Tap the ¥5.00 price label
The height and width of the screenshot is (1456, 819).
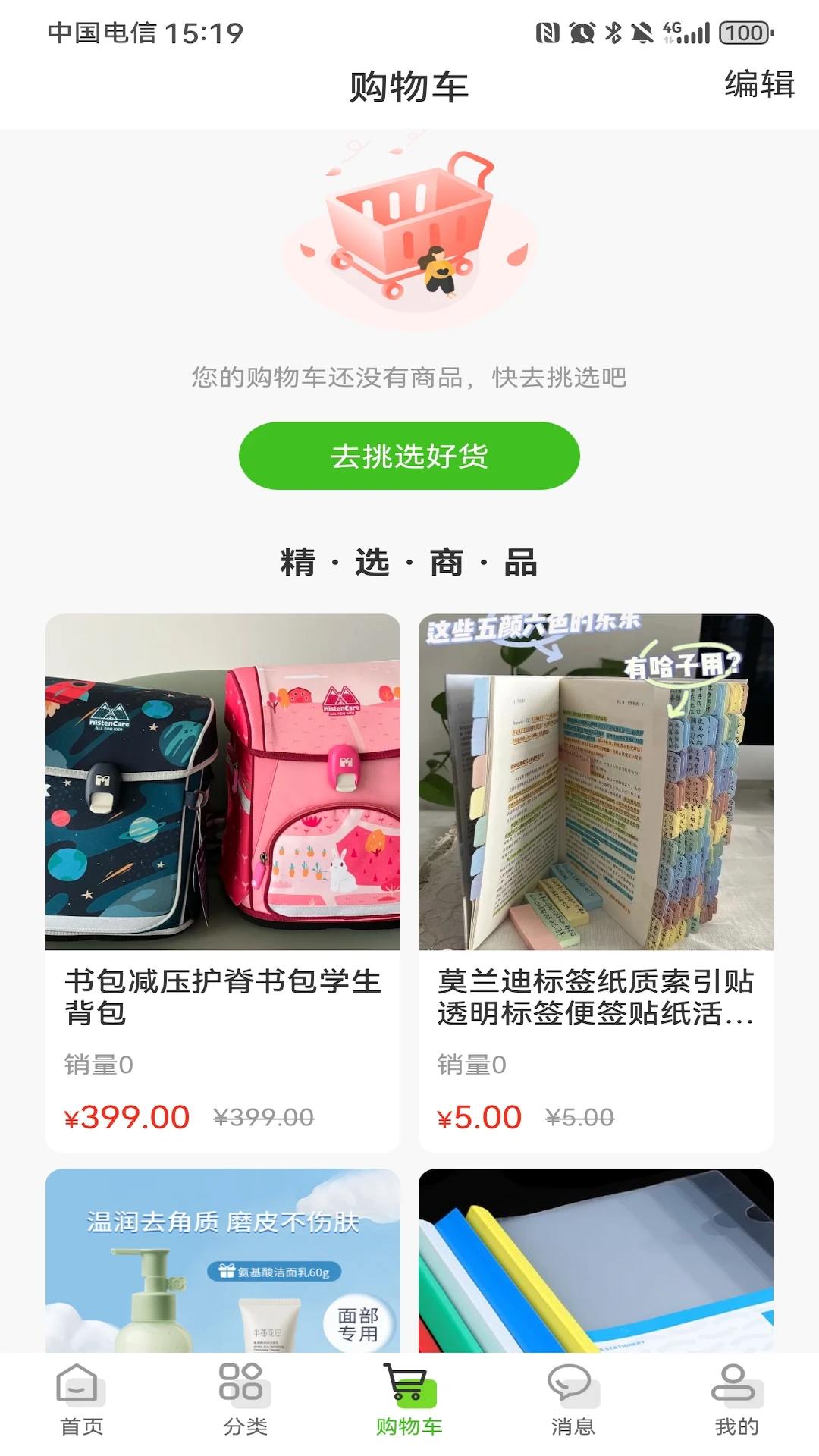click(x=480, y=1117)
